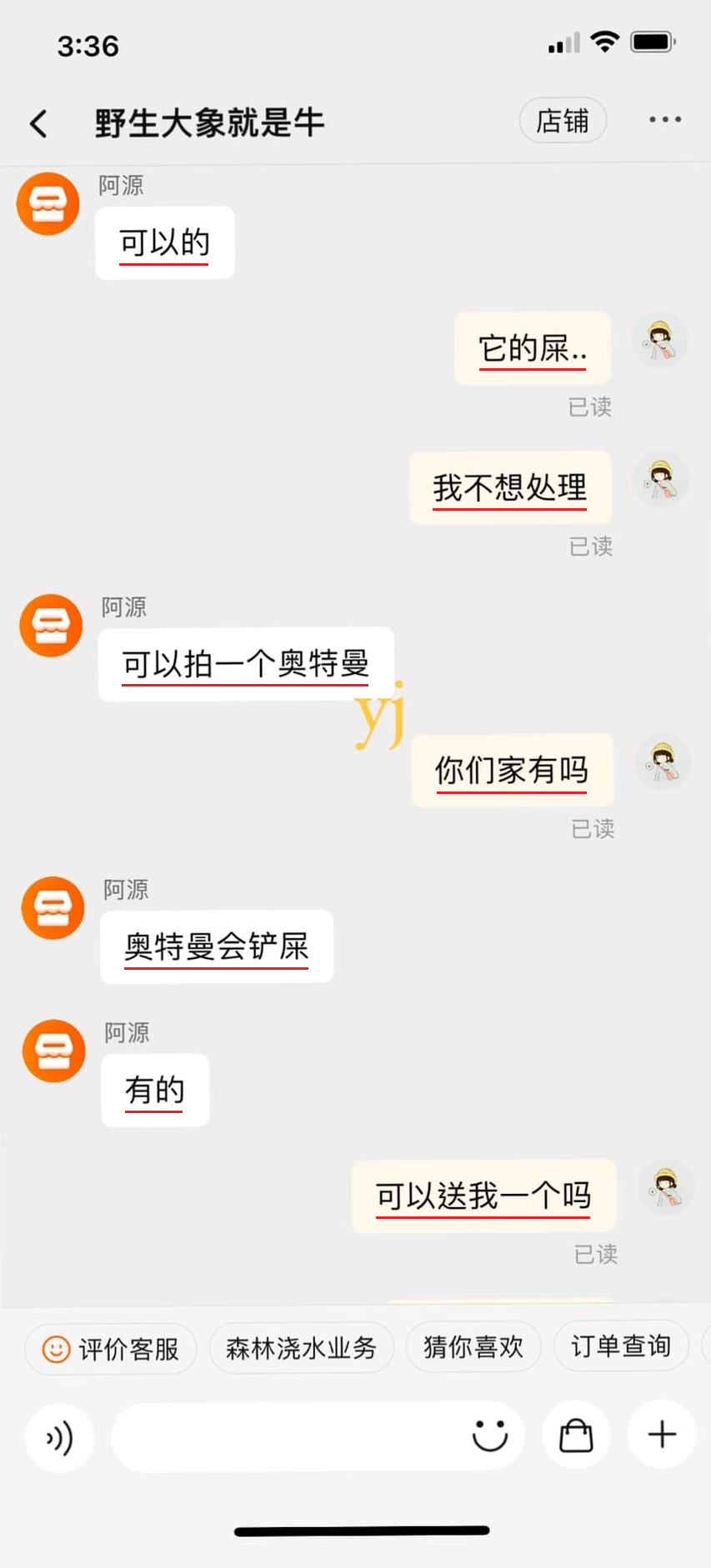Tap the 评价客服 chip
Viewport: 711px width, 1568px height.
tap(112, 1349)
